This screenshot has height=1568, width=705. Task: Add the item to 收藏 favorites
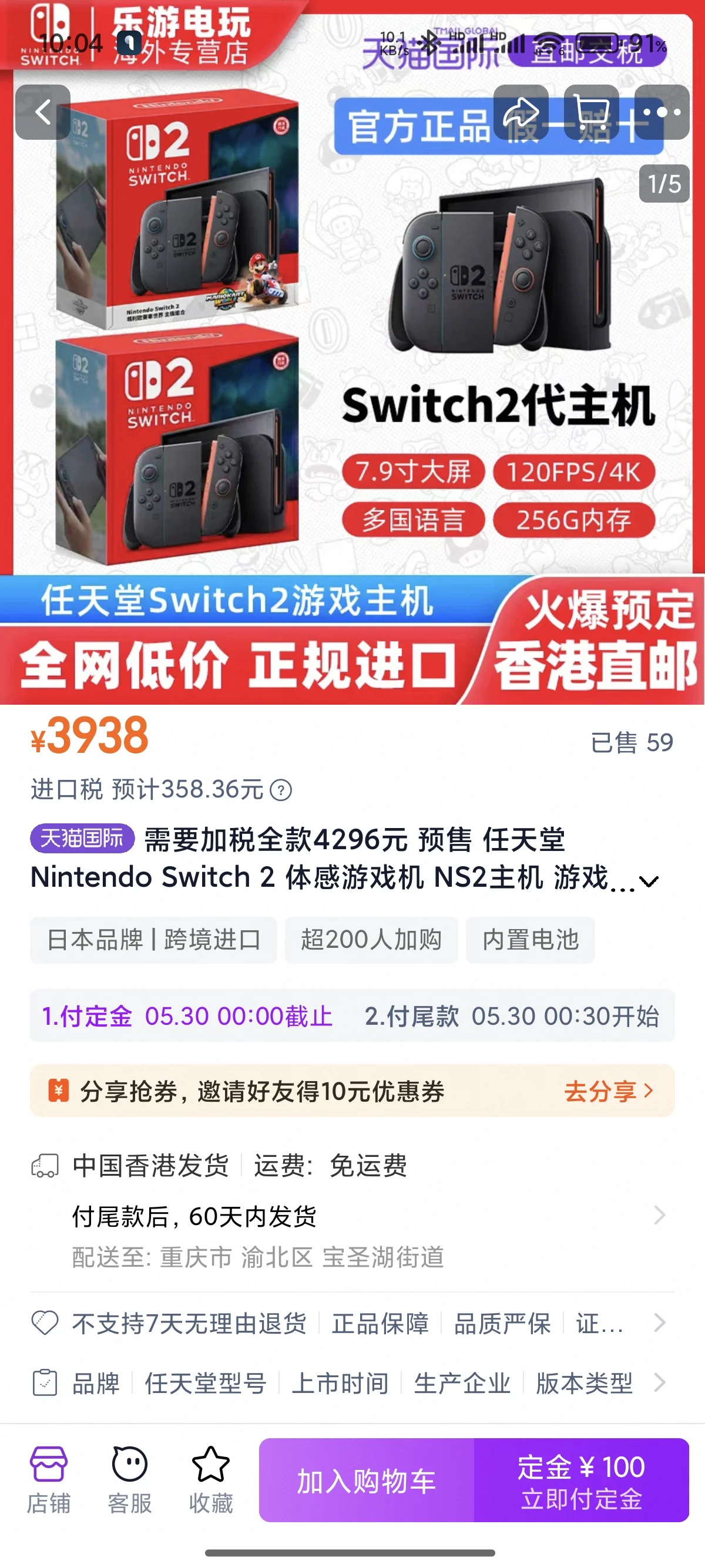tap(211, 1479)
